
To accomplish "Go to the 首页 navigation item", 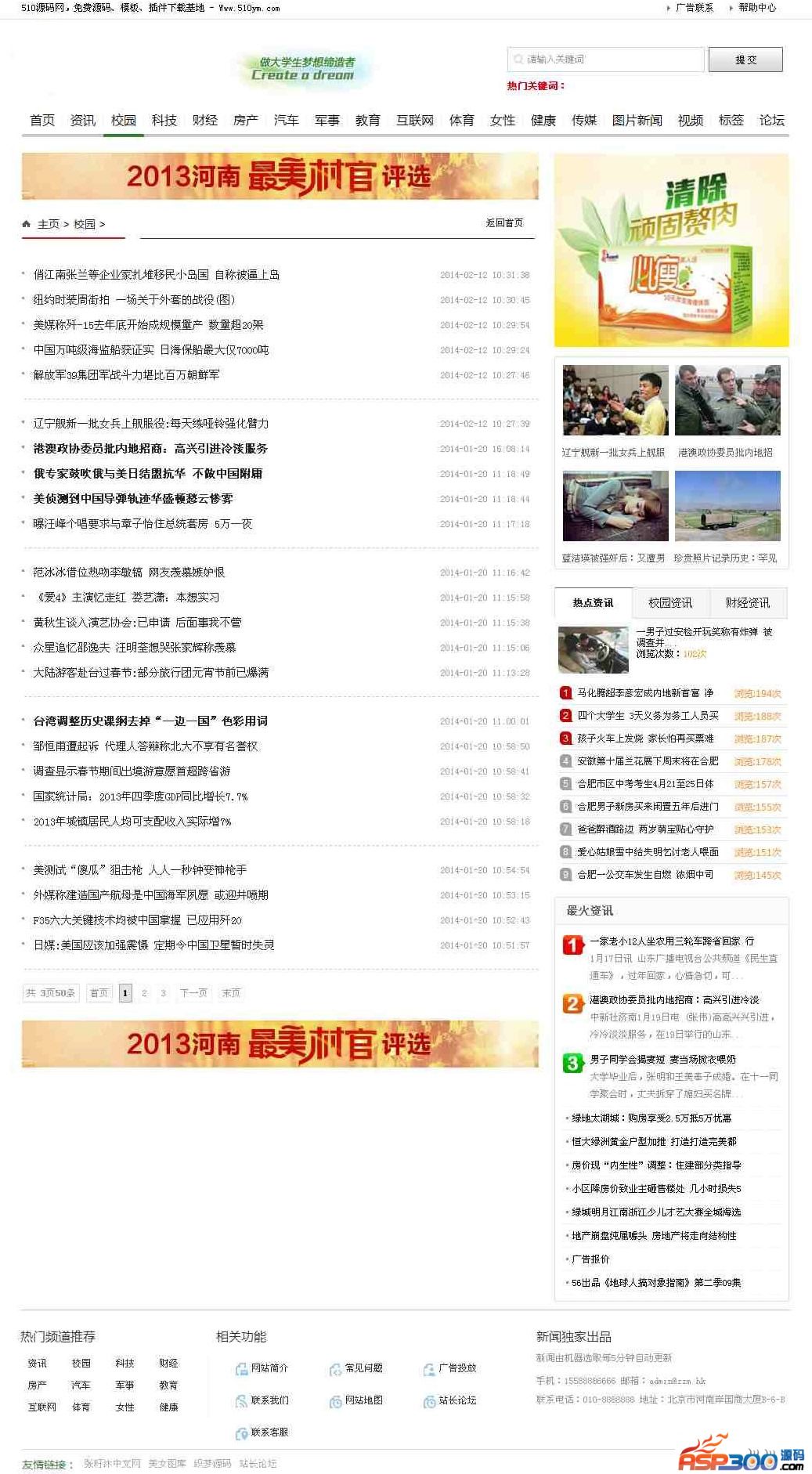I will [x=42, y=120].
